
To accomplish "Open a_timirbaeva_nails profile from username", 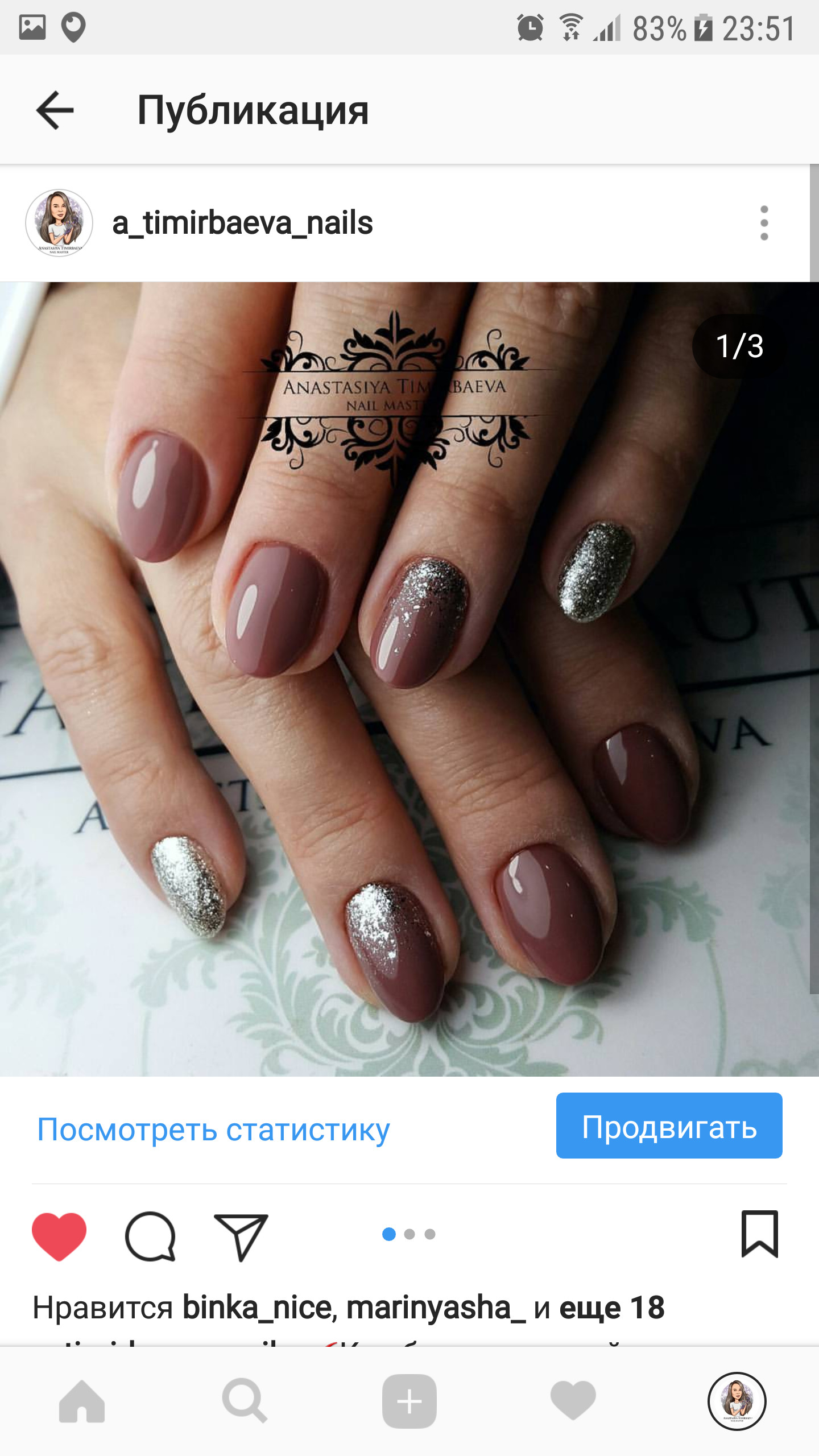I will [242, 223].
